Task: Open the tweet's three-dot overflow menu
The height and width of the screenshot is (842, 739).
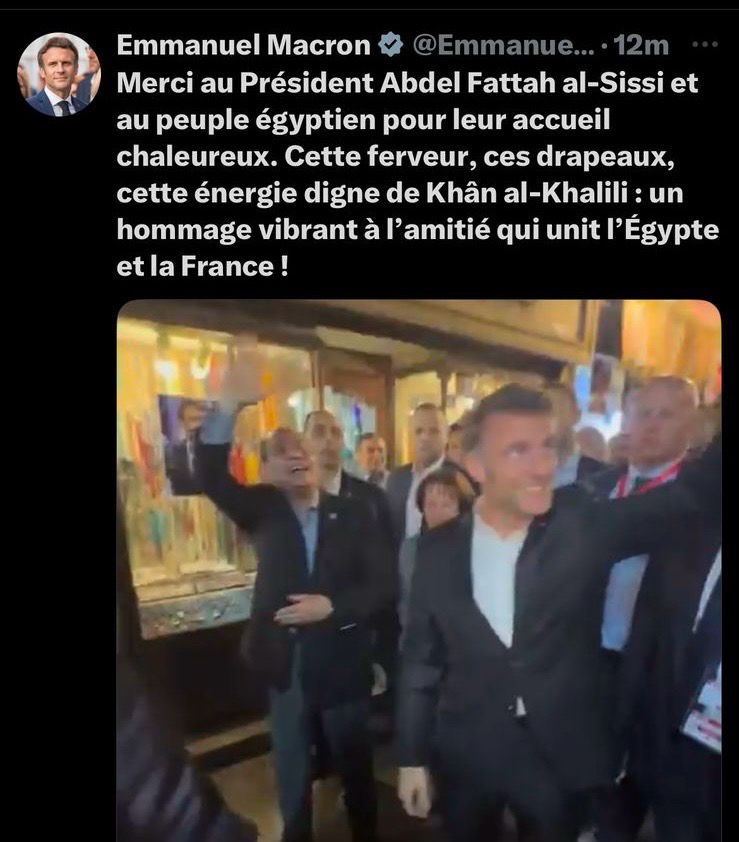Action: [x=705, y=45]
